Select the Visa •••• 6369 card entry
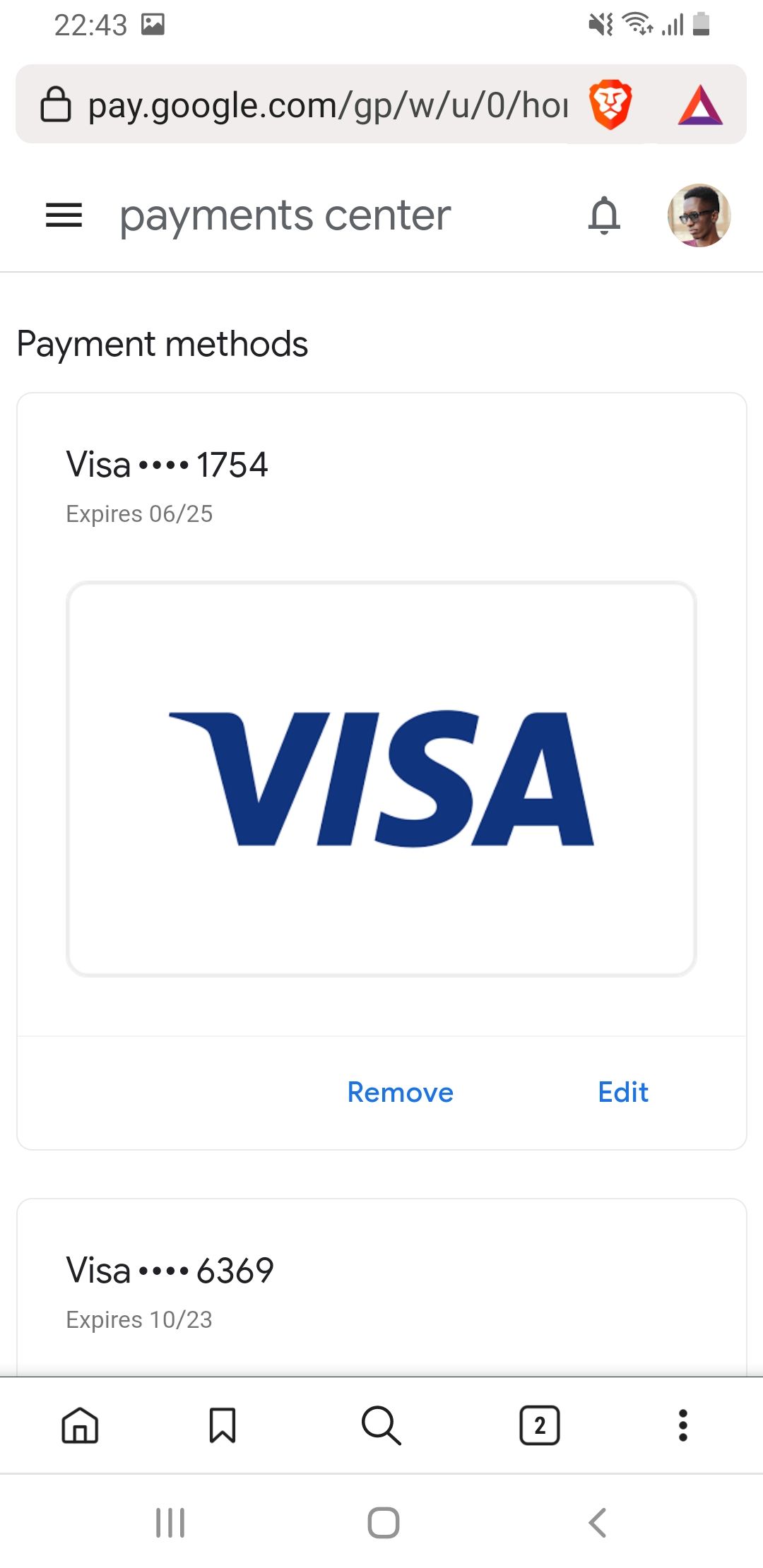The image size is (763, 1568). point(170,1269)
